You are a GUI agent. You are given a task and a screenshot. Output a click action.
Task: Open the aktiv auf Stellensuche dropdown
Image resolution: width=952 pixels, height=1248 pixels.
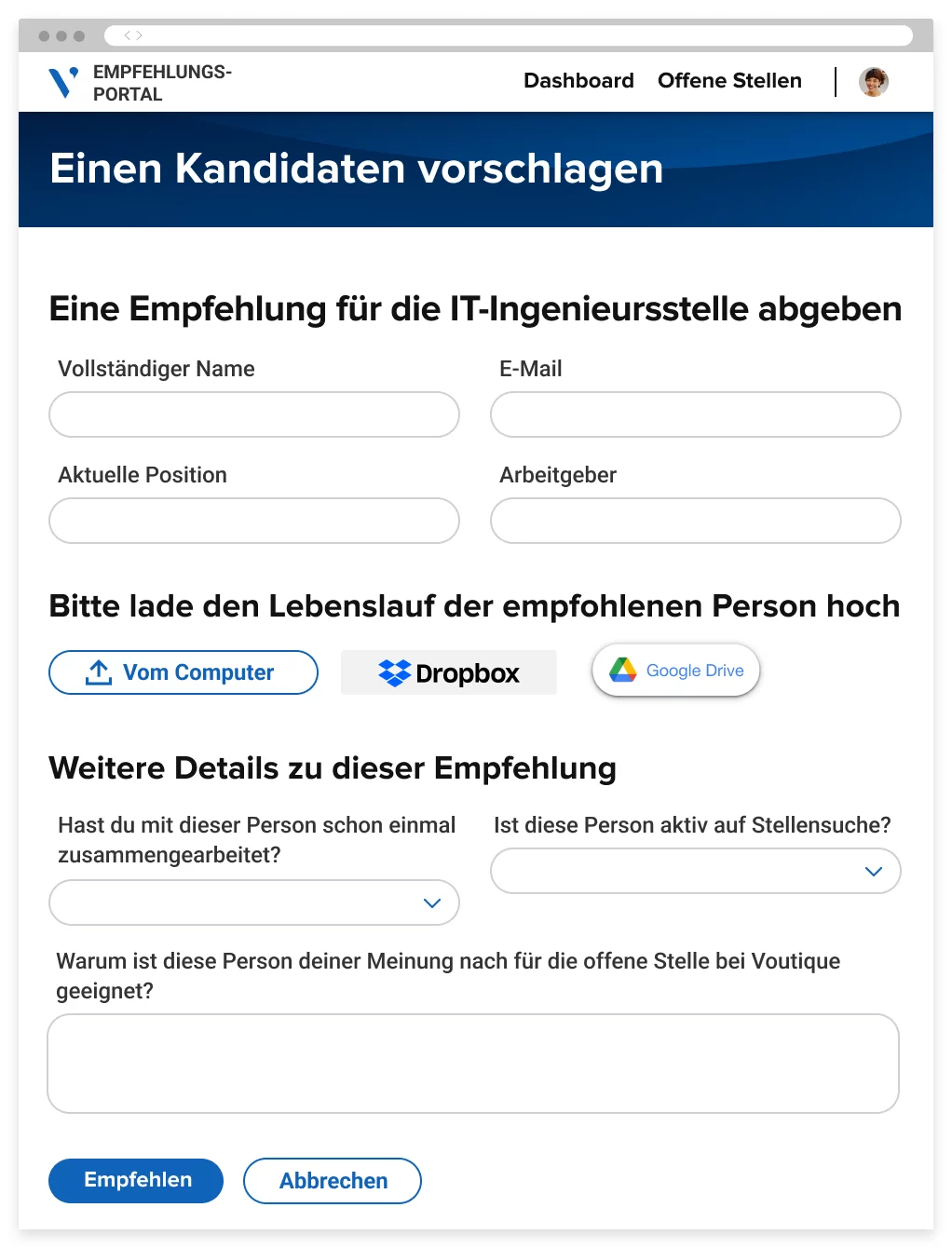coord(695,871)
